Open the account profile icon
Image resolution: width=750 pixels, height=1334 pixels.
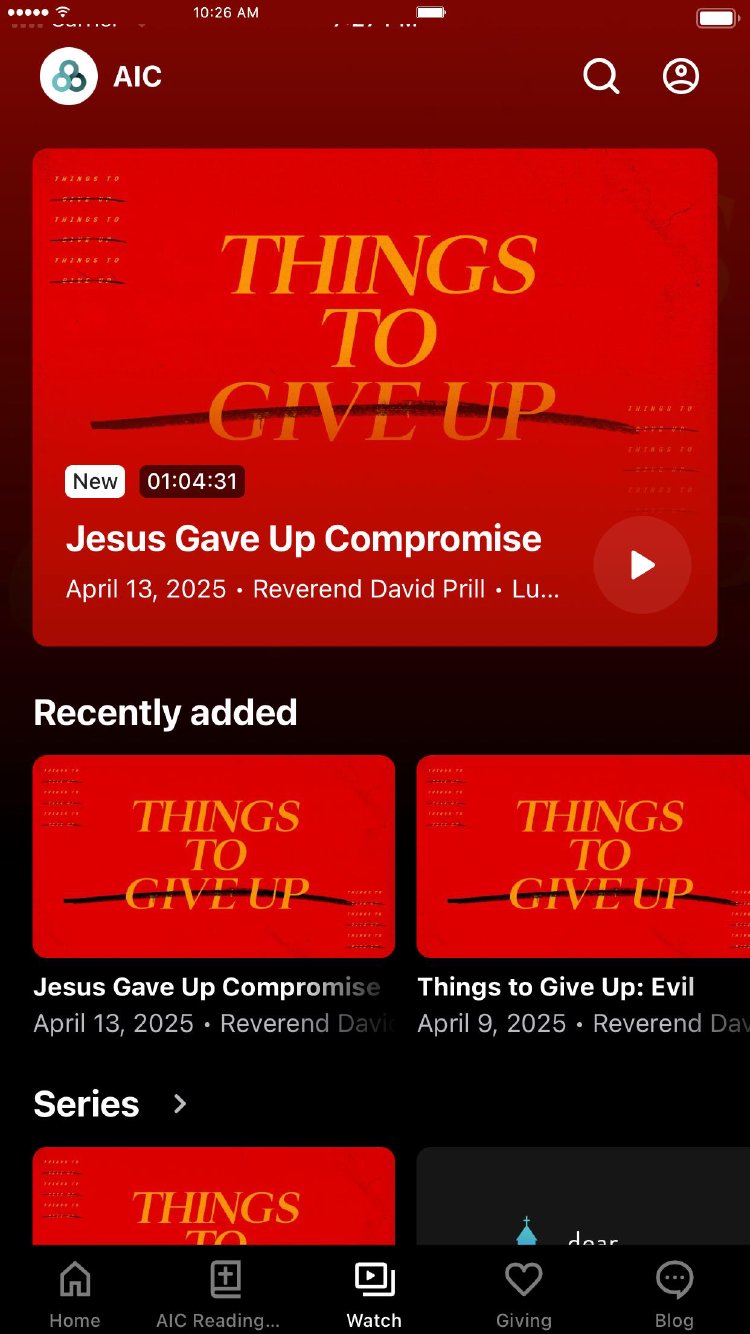click(x=681, y=76)
